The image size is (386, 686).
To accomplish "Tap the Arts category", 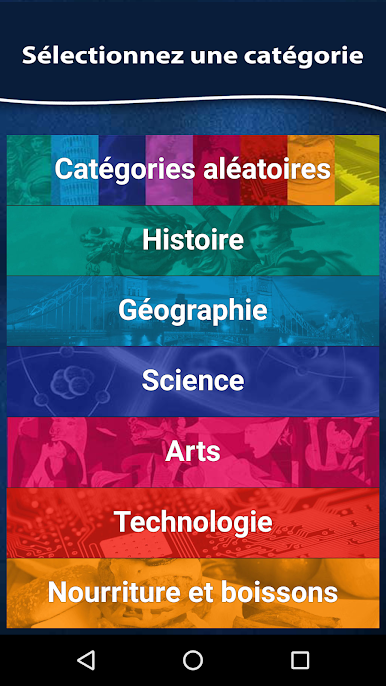I will (x=193, y=452).
